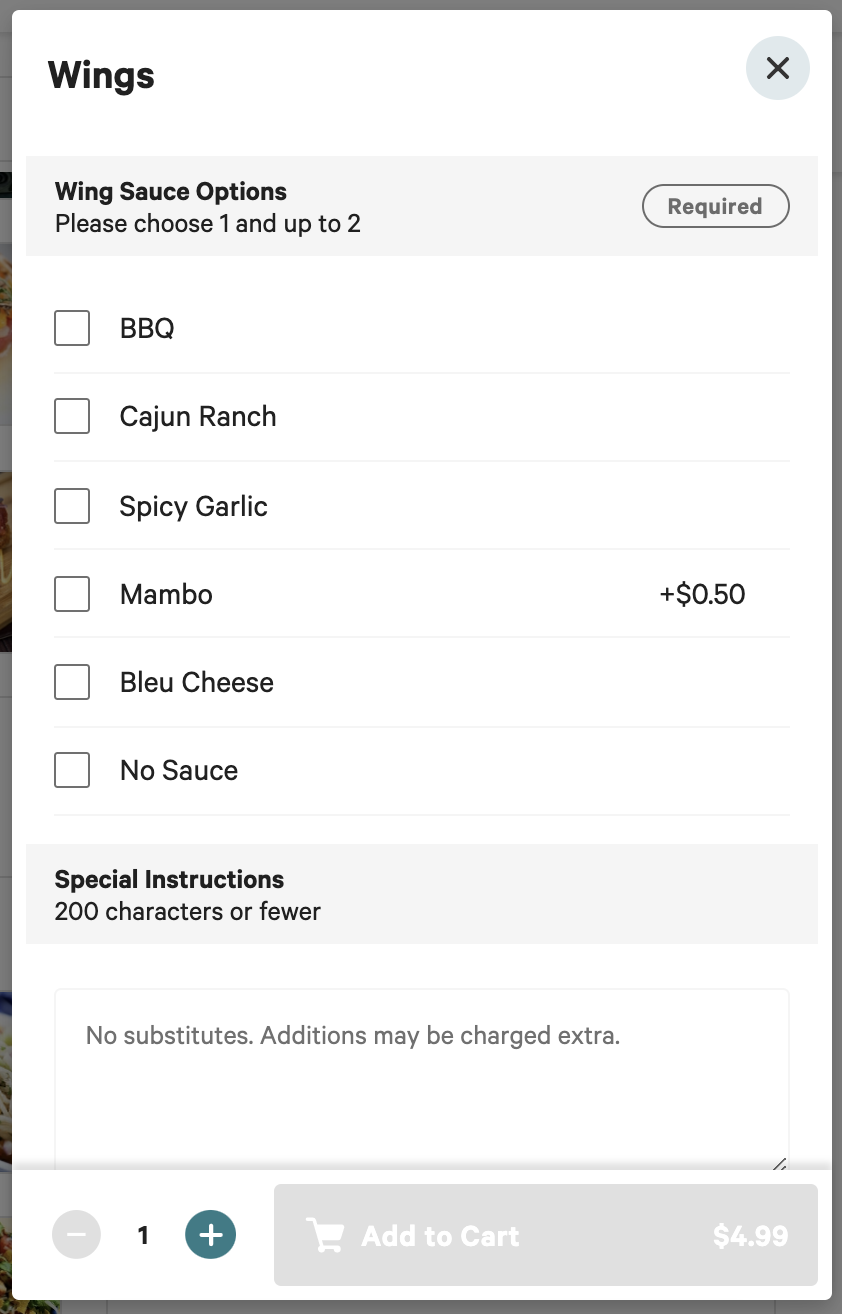Viewport: 842px width, 1314px height.
Task: Click the $4.99 price label
Action: (x=750, y=1235)
